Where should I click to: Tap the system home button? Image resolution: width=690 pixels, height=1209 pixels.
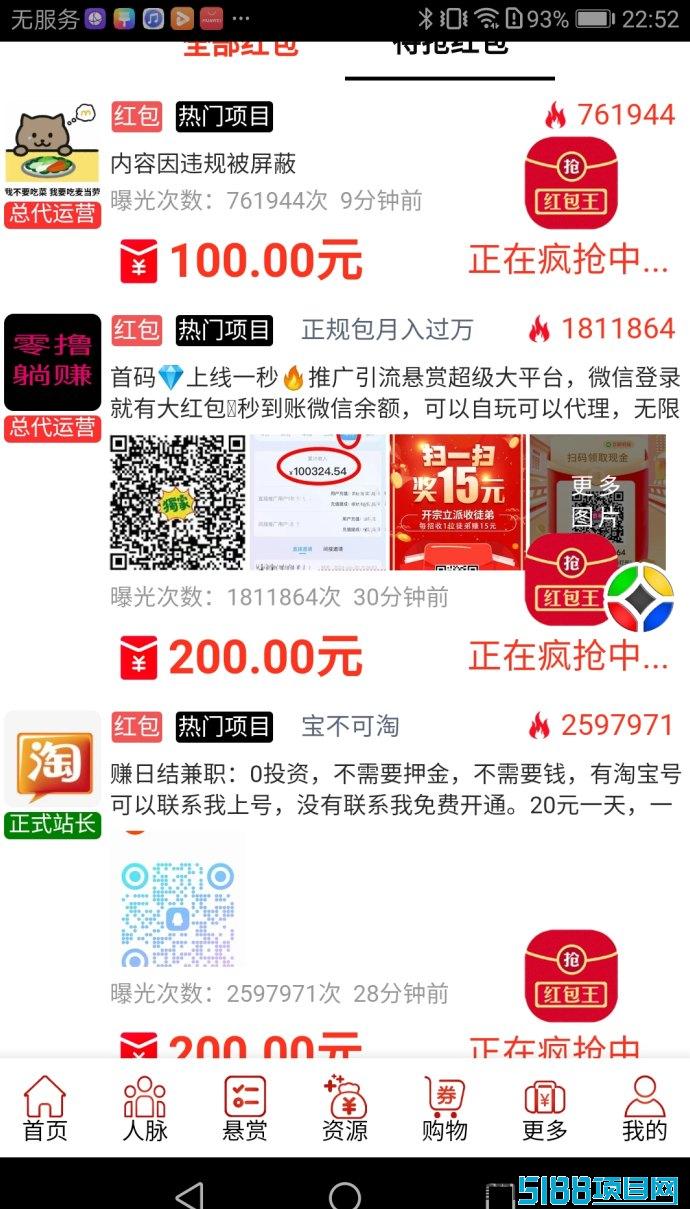(345, 1195)
